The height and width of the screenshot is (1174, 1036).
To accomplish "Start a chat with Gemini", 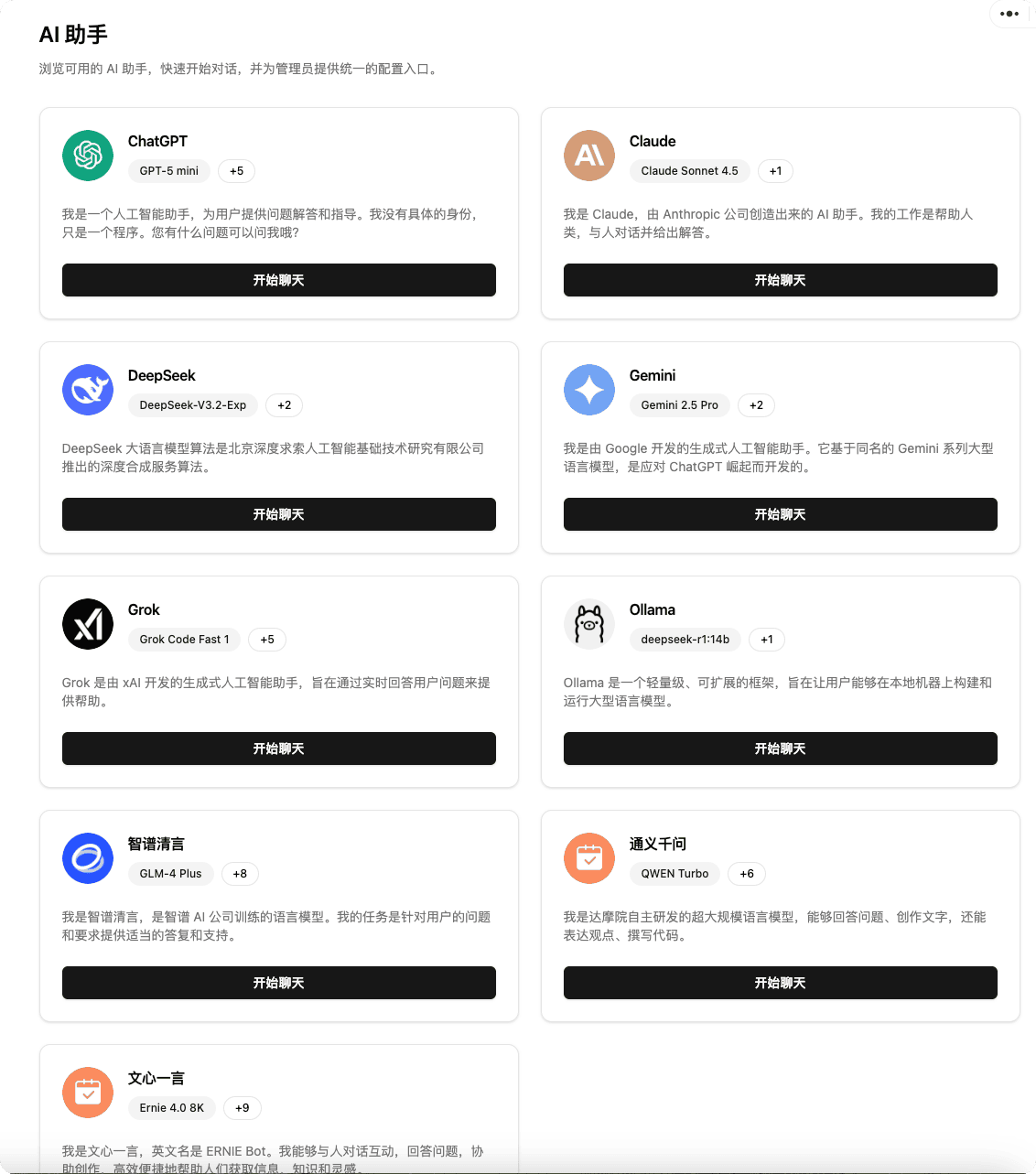I will click(x=780, y=514).
